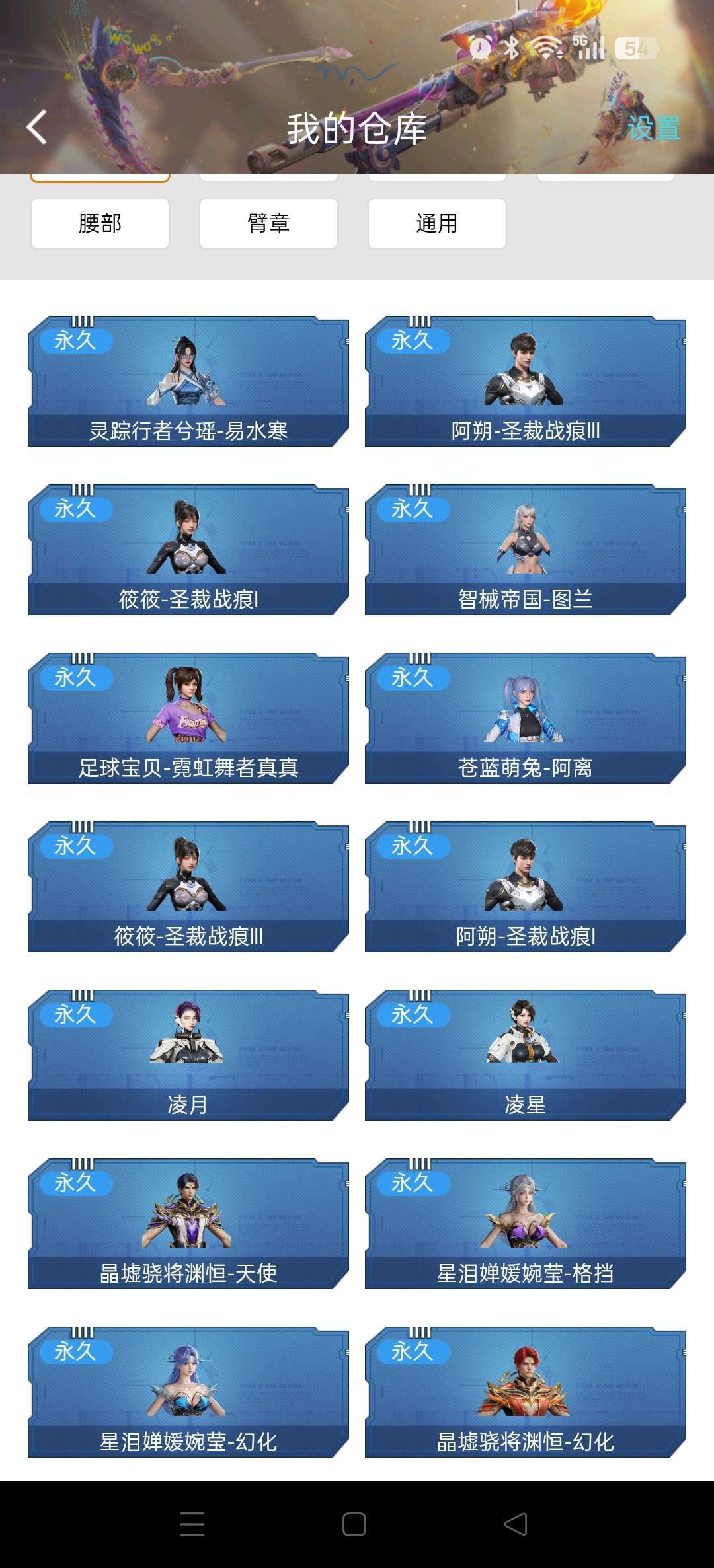Select the 腰部 filter chip
The image size is (714, 1568).
pyautogui.click(x=100, y=223)
